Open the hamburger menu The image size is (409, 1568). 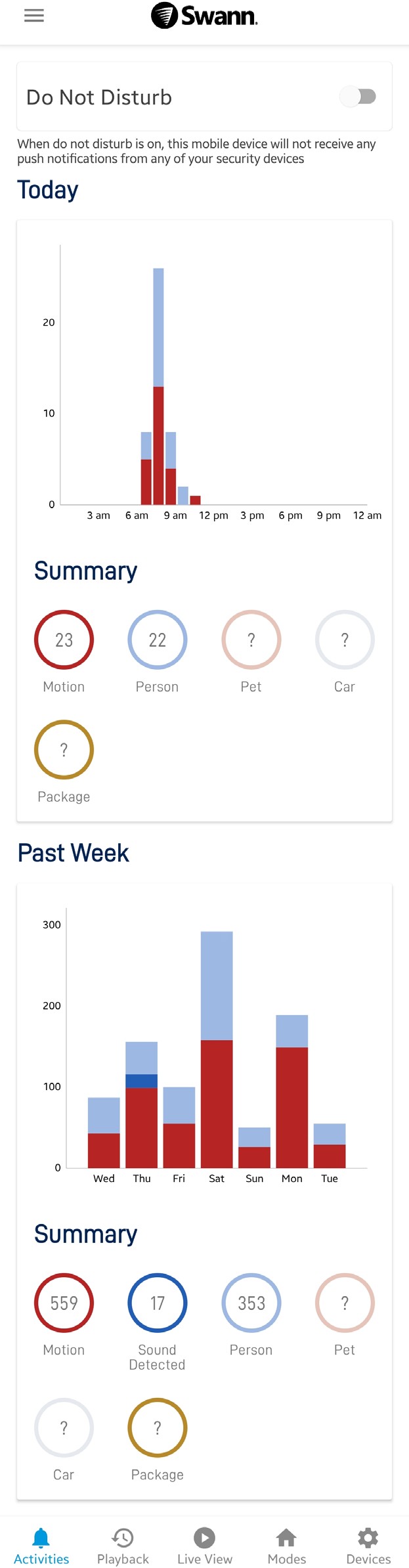[x=34, y=16]
